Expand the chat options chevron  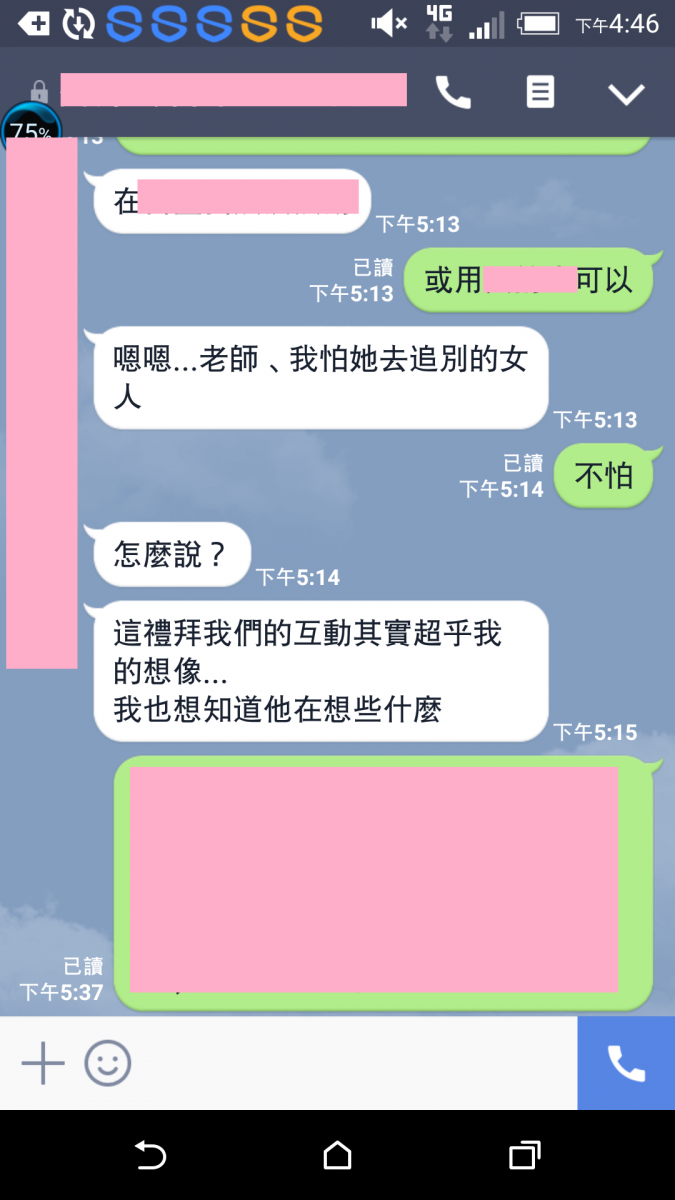[626, 94]
